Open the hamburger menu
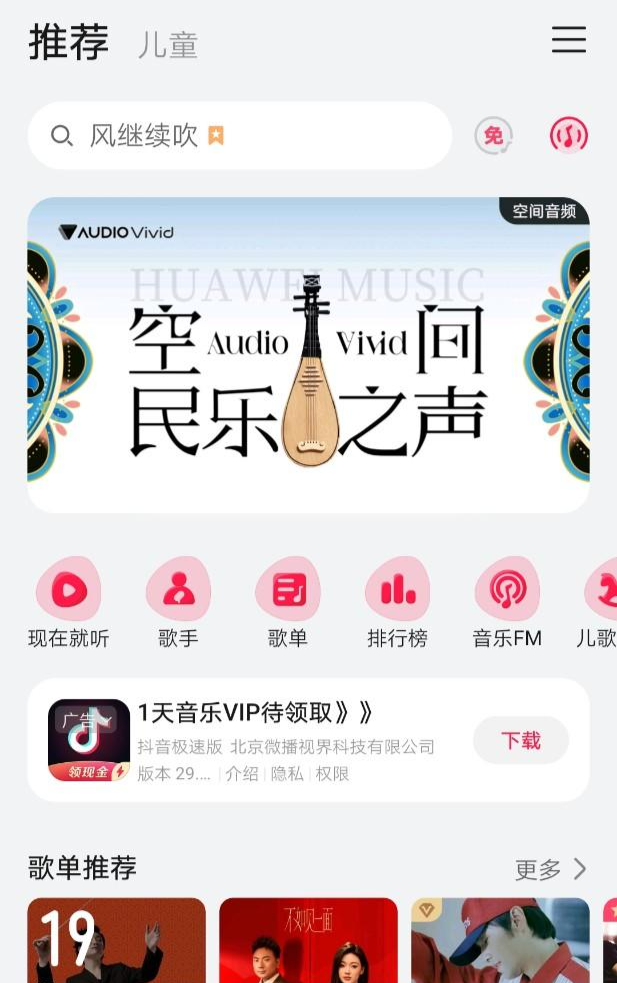Image resolution: width=617 pixels, height=983 pixels. (568, 39)
